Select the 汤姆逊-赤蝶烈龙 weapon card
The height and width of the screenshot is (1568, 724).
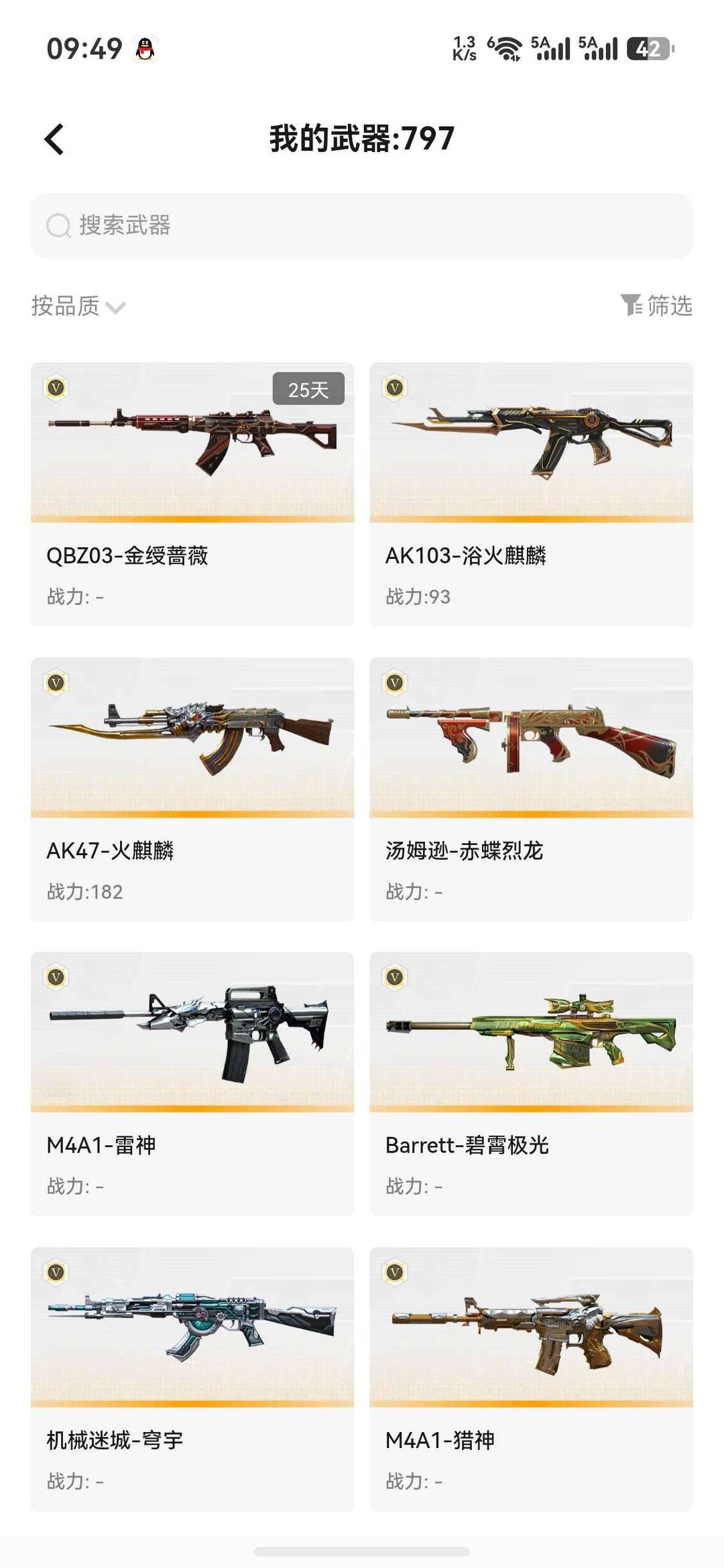coord(532,789)
